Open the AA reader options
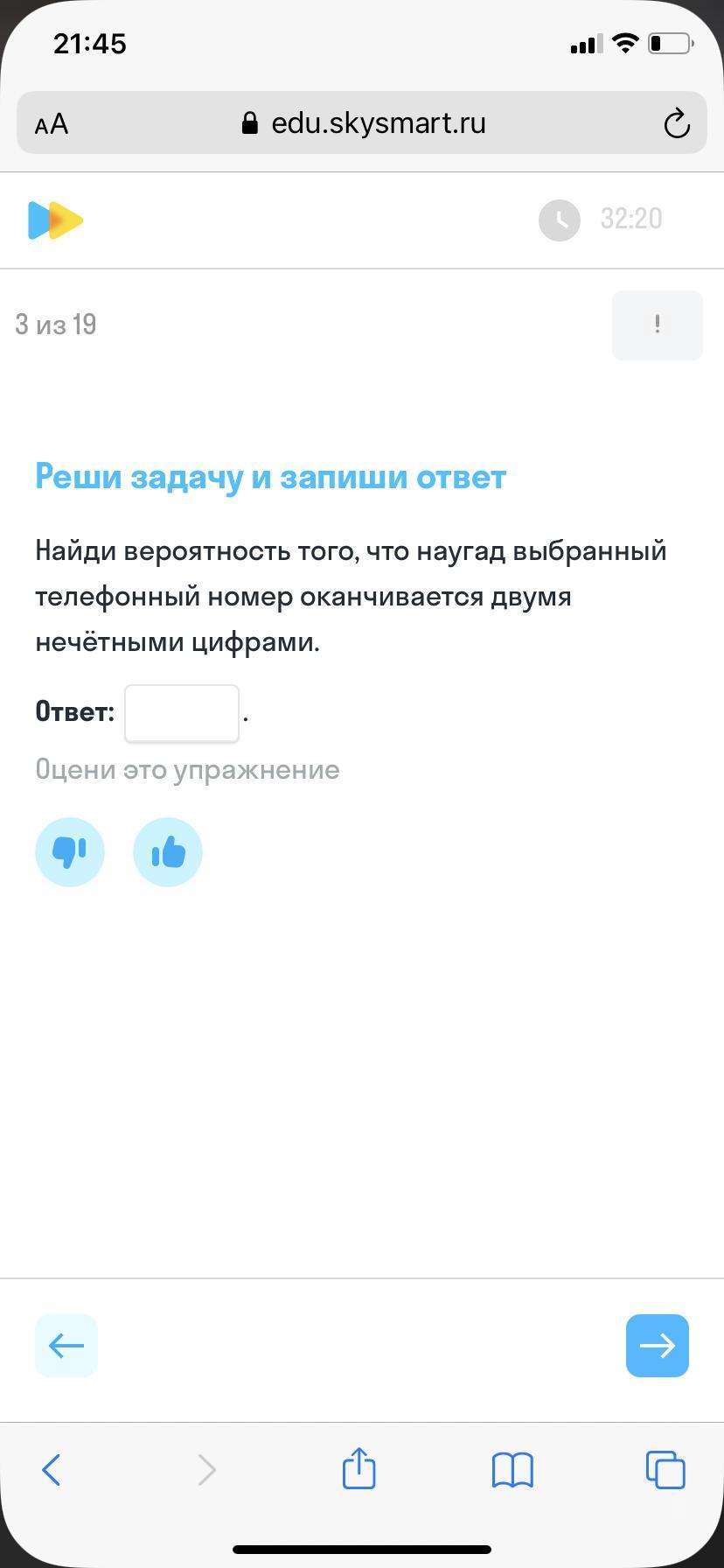Viewport: 724px width, 1568px height. pyautogui.click(x=52, y=124)
